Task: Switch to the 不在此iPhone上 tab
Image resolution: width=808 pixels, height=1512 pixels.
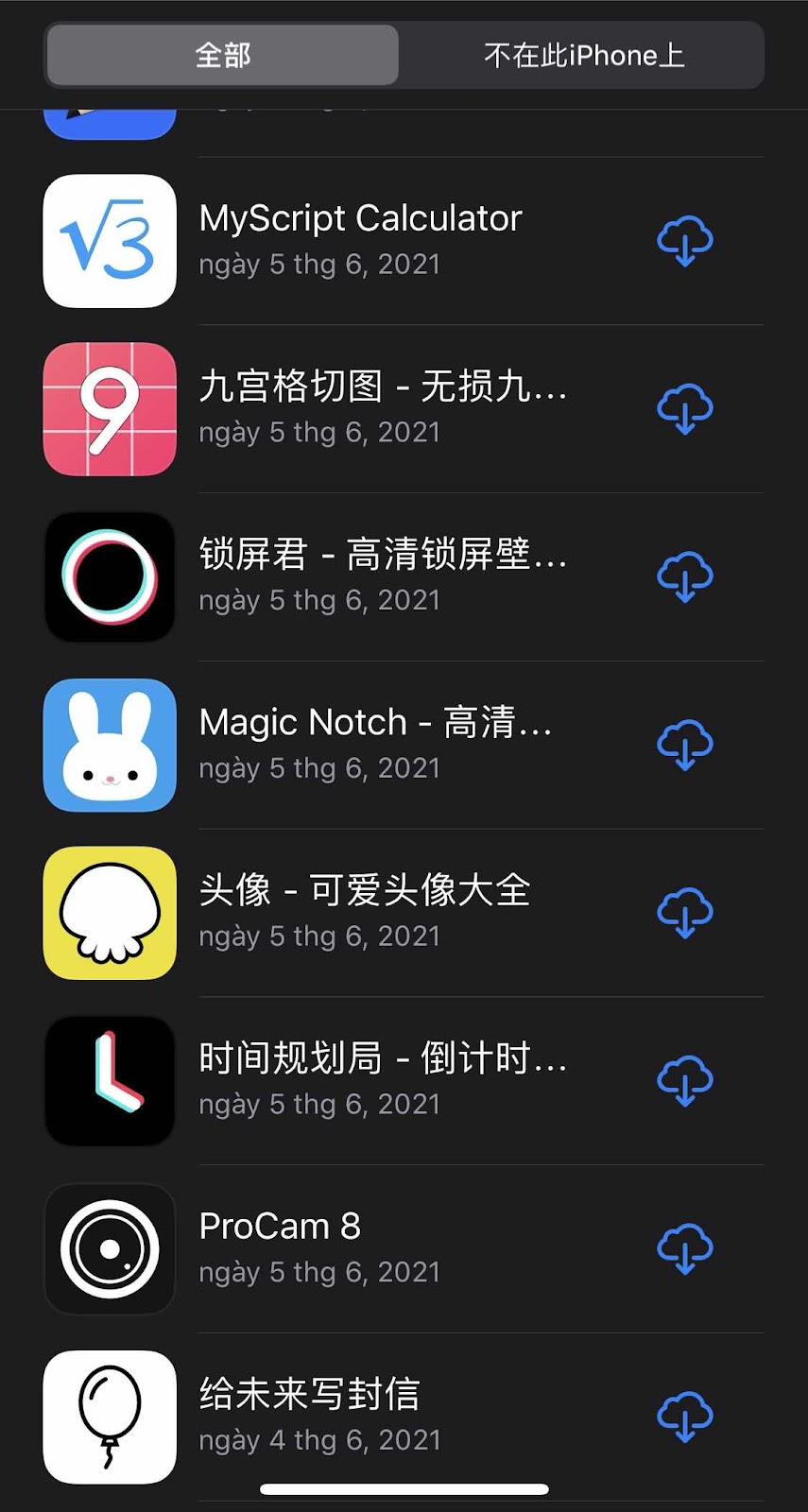Action: (x=583, y=56)
